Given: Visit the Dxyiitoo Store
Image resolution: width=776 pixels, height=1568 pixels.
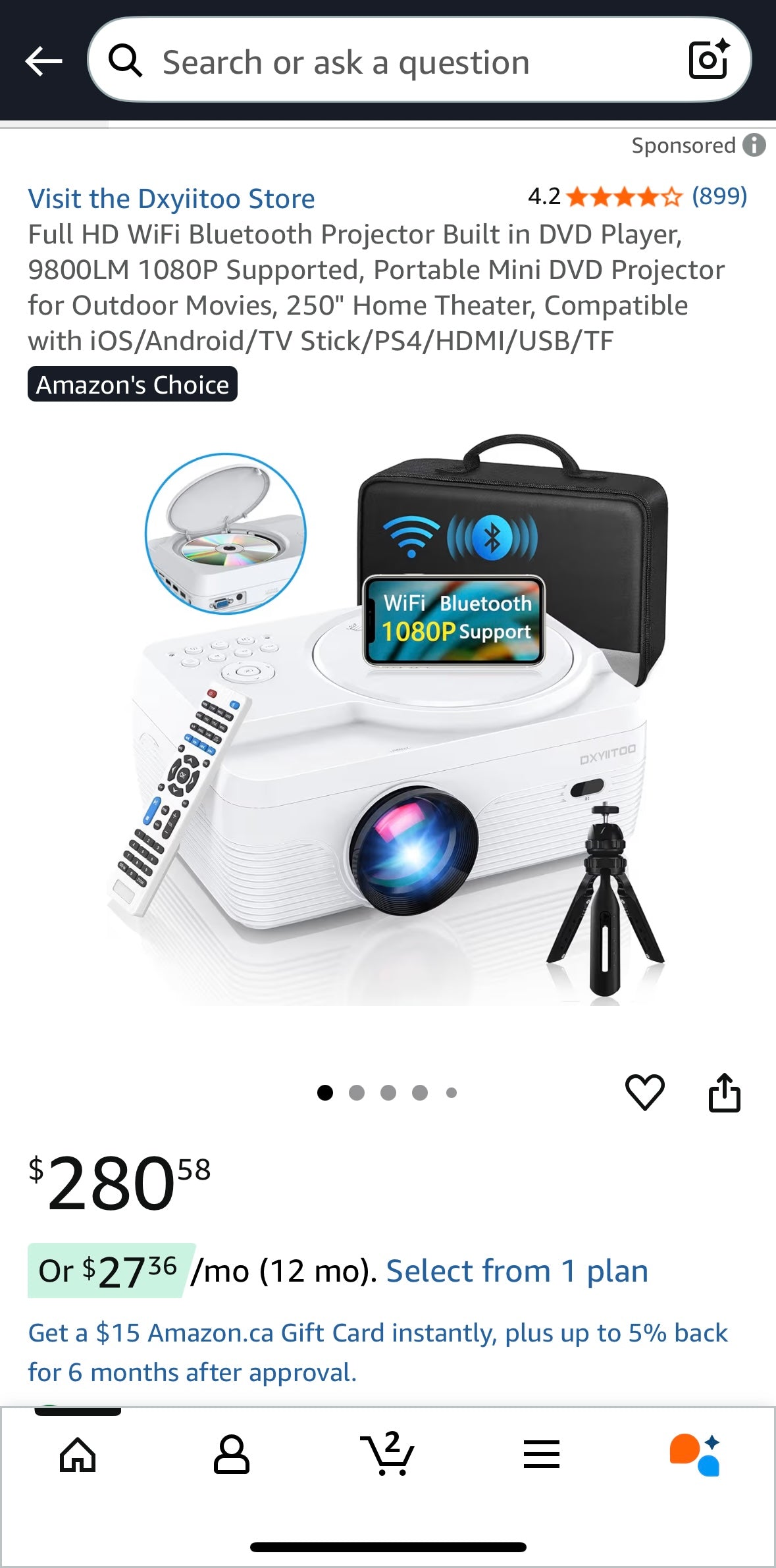Looking at the screenshot, I should pyautogui.click(x=172, y=198).
